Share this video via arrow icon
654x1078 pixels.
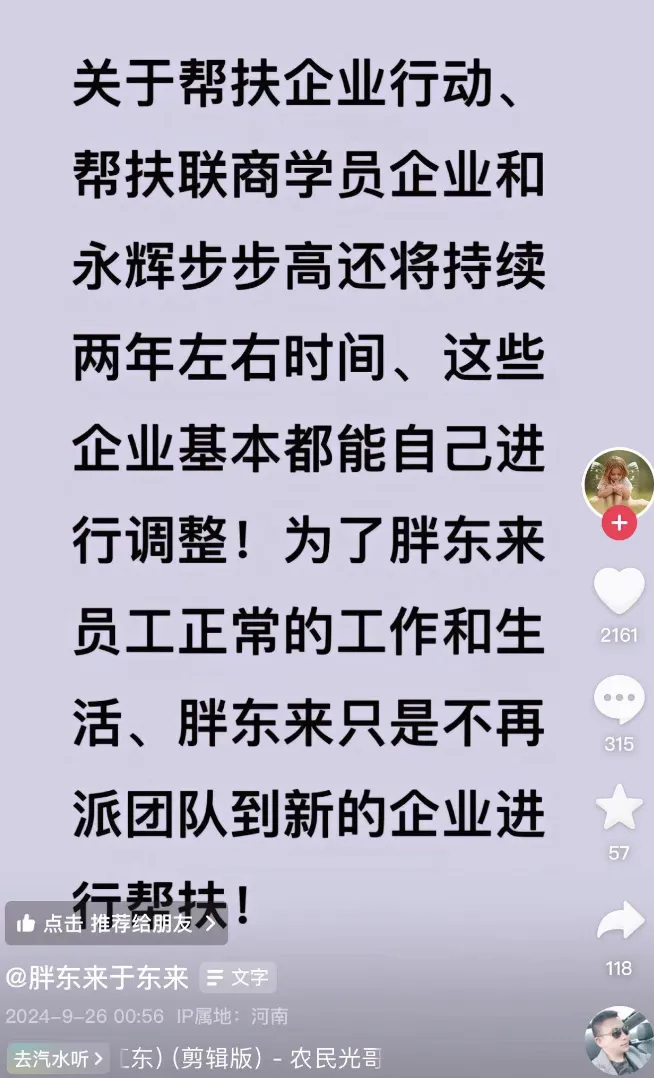(619, 922)
